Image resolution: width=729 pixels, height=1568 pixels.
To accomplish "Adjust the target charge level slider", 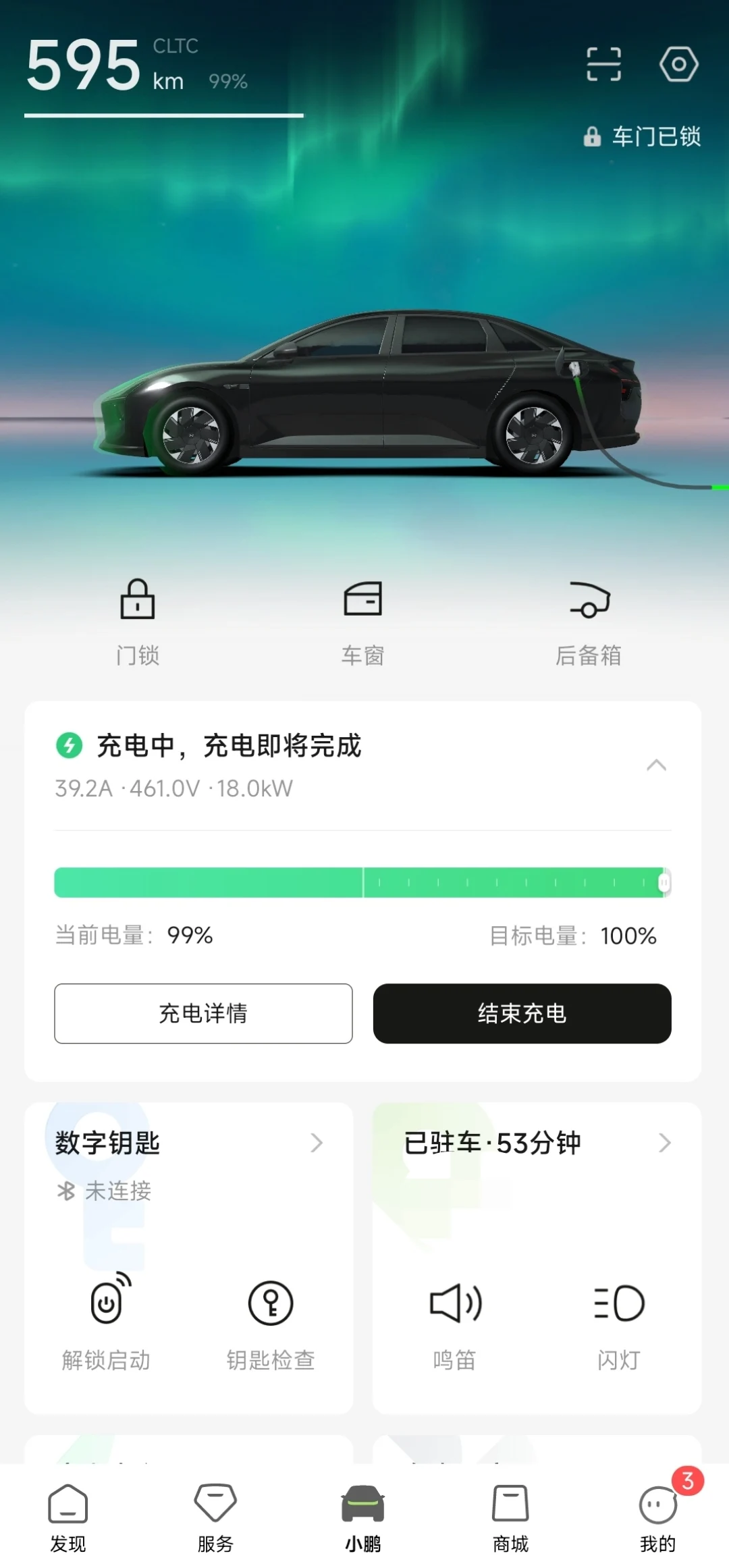I will tap(664, 882).
